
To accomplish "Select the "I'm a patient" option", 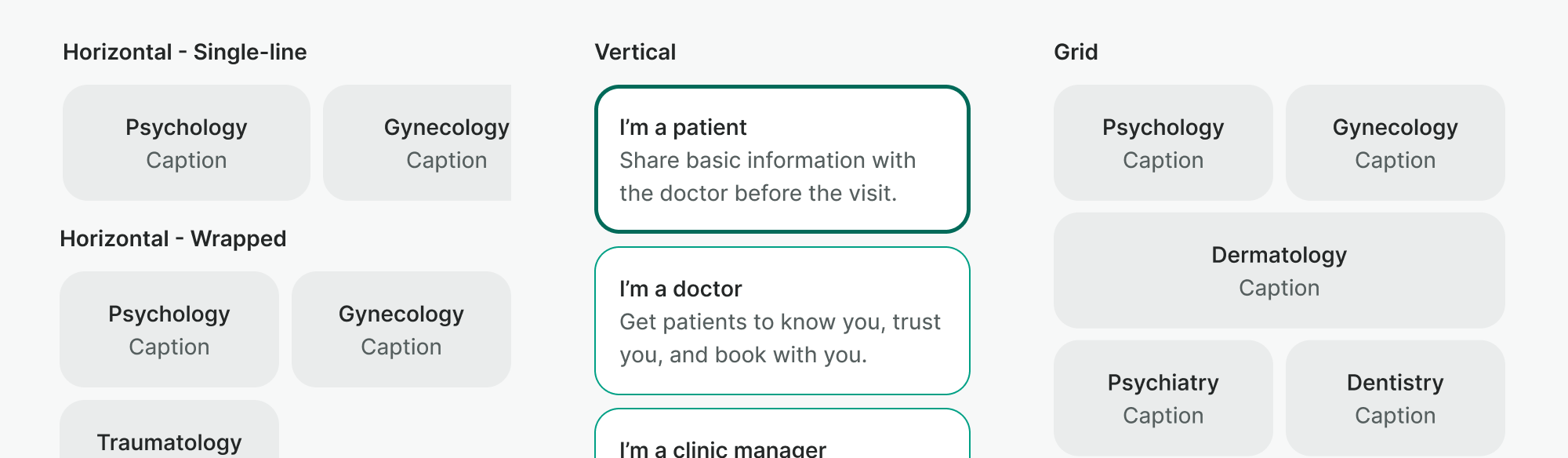I will [x=782, y=159].
